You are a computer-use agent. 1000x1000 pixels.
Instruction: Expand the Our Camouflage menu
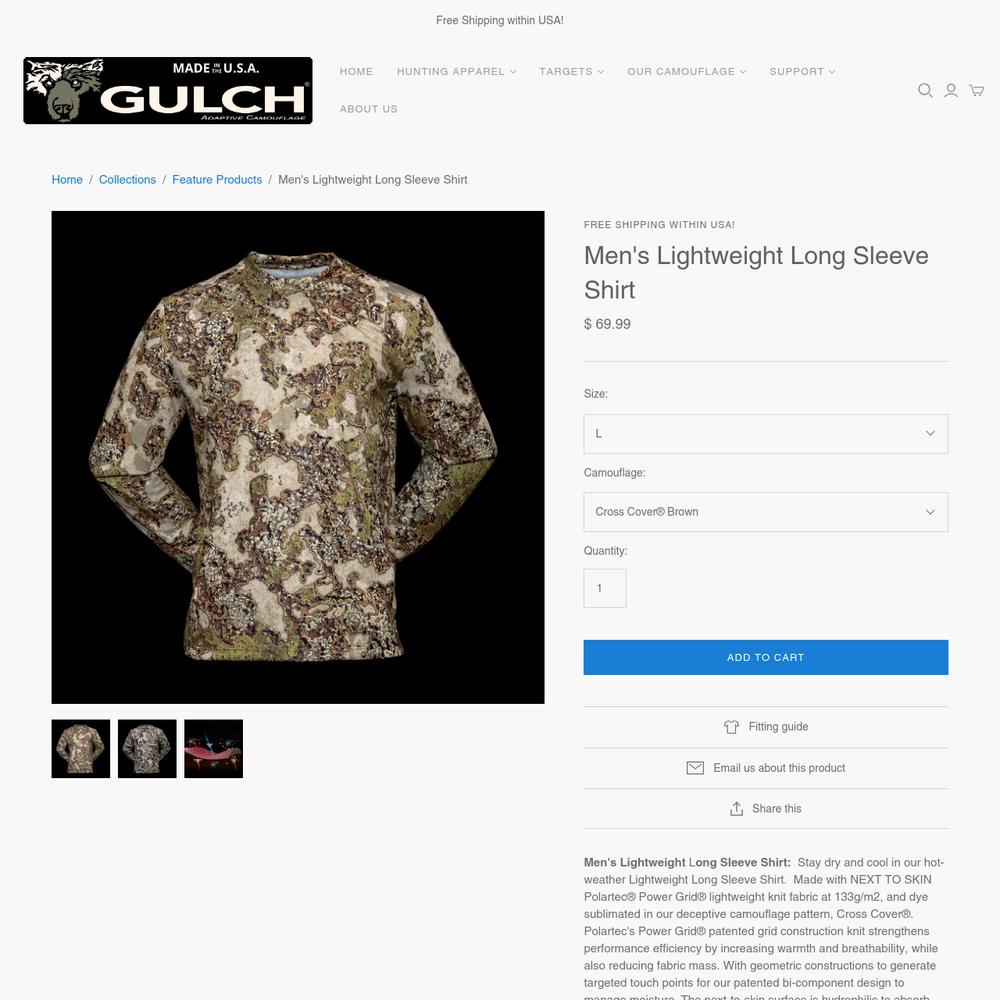click(x=686, y=72)
